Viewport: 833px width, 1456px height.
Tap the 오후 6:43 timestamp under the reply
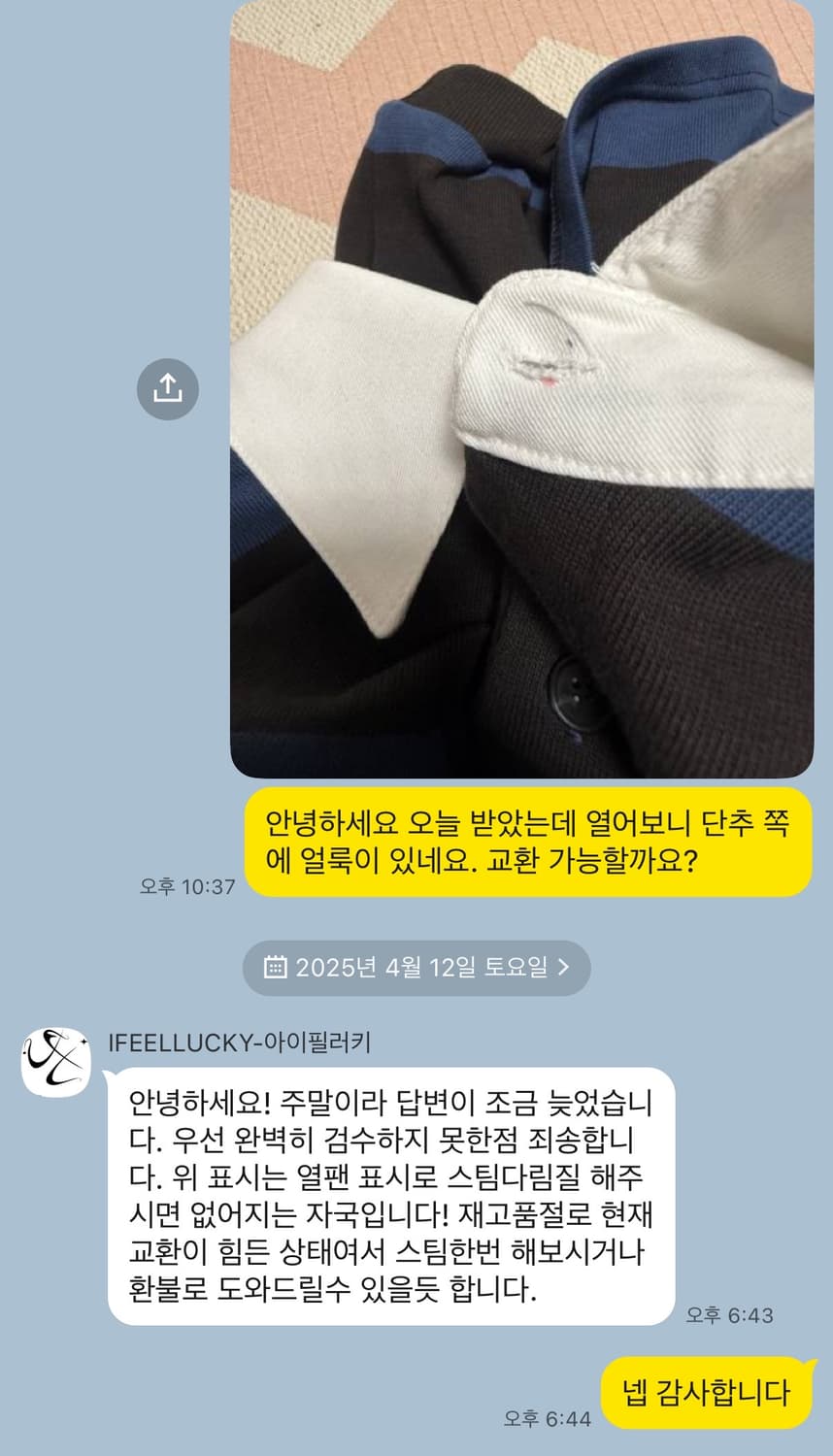729,1315
